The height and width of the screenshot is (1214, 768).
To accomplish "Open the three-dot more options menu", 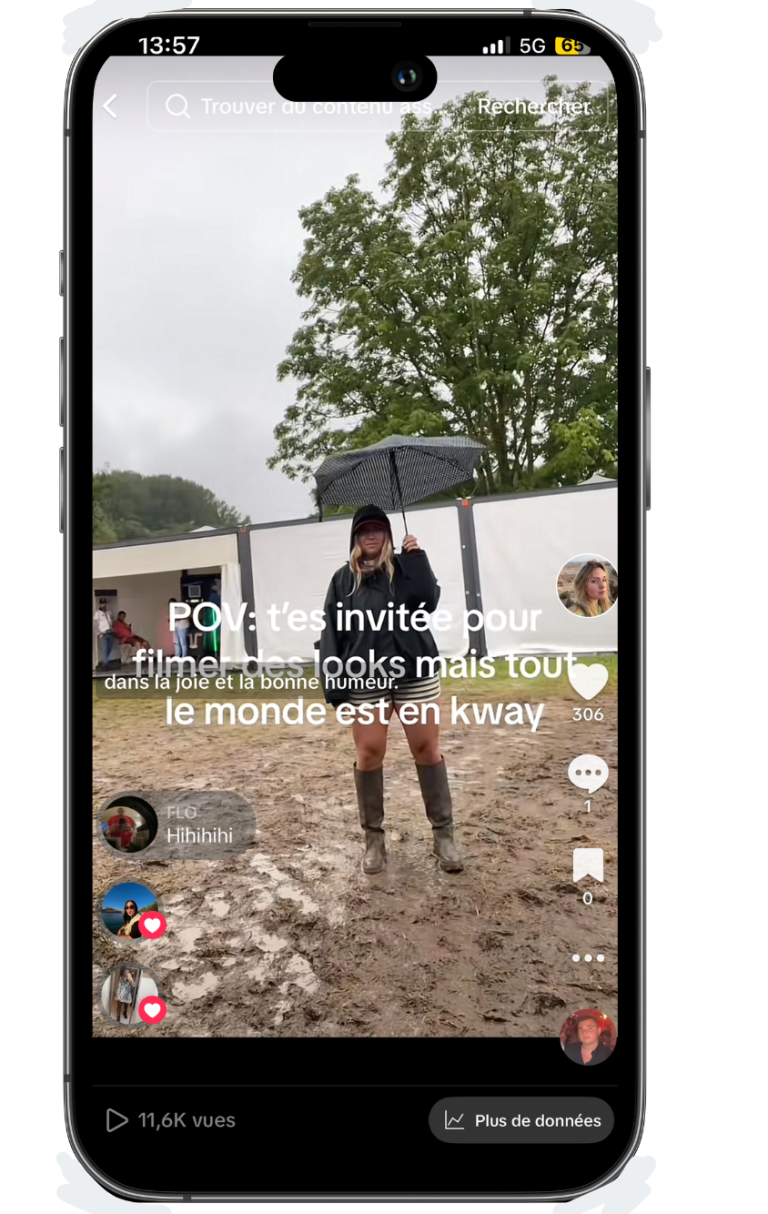I will coord(588,958).
